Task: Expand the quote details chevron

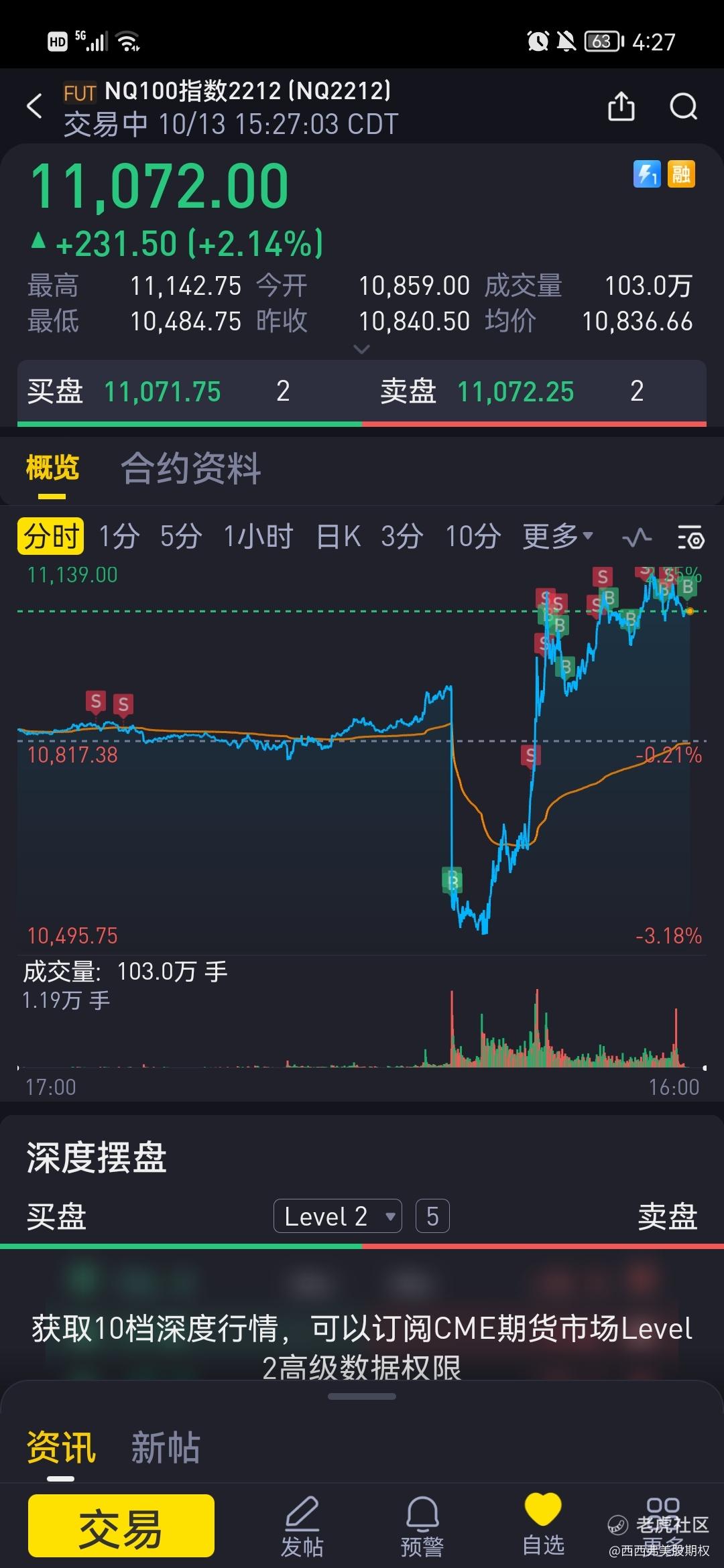Action: click(361, 349)
